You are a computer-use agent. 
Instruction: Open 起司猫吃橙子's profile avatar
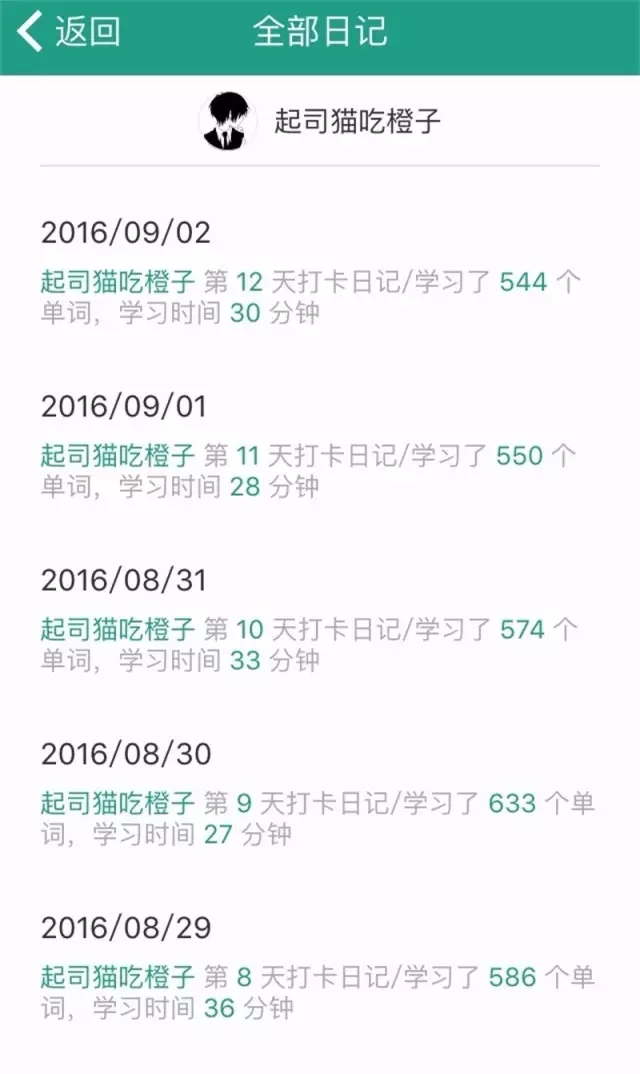click(227, 121)
